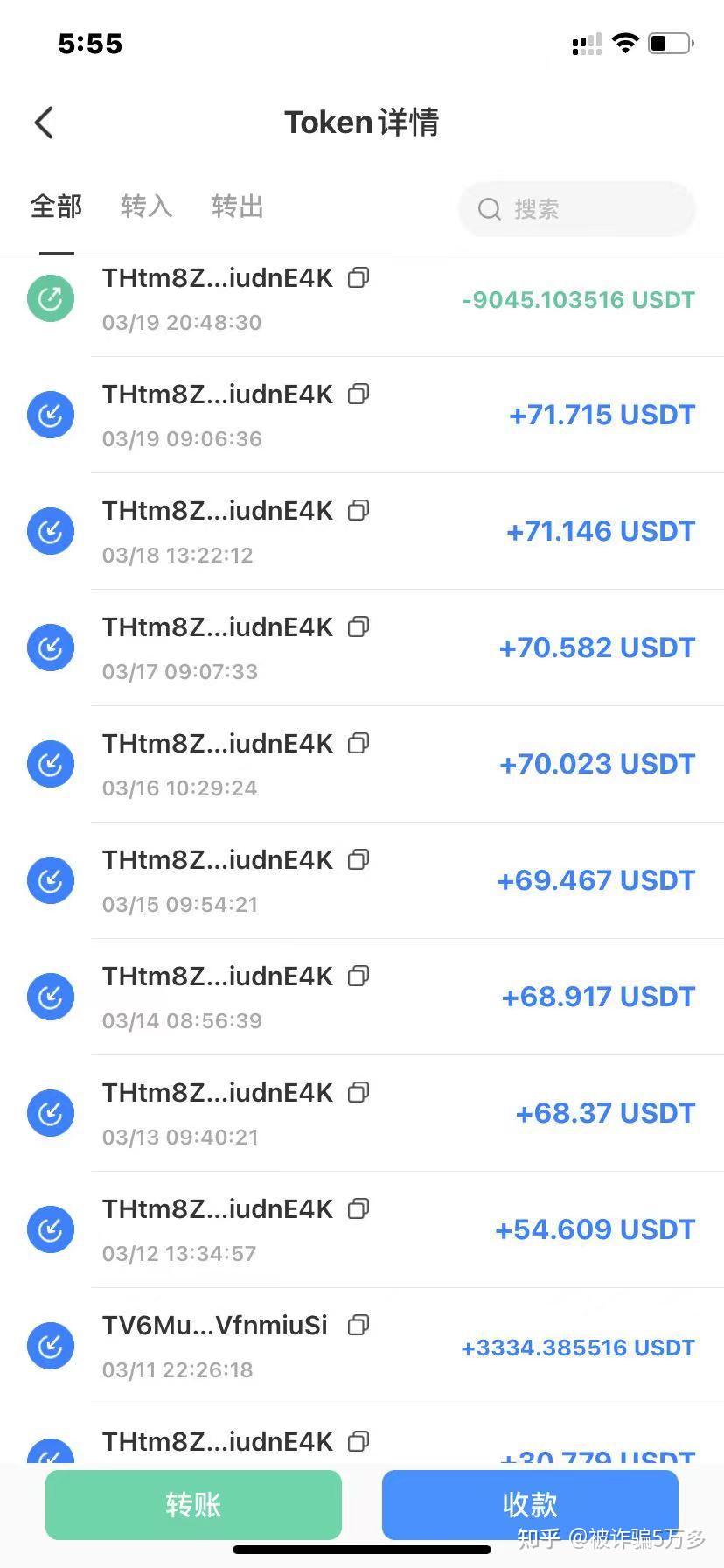Copy address on the 03/17 09:07:33 transaction
This screenshot has width=724, height=1568.
tap(359, 627)
